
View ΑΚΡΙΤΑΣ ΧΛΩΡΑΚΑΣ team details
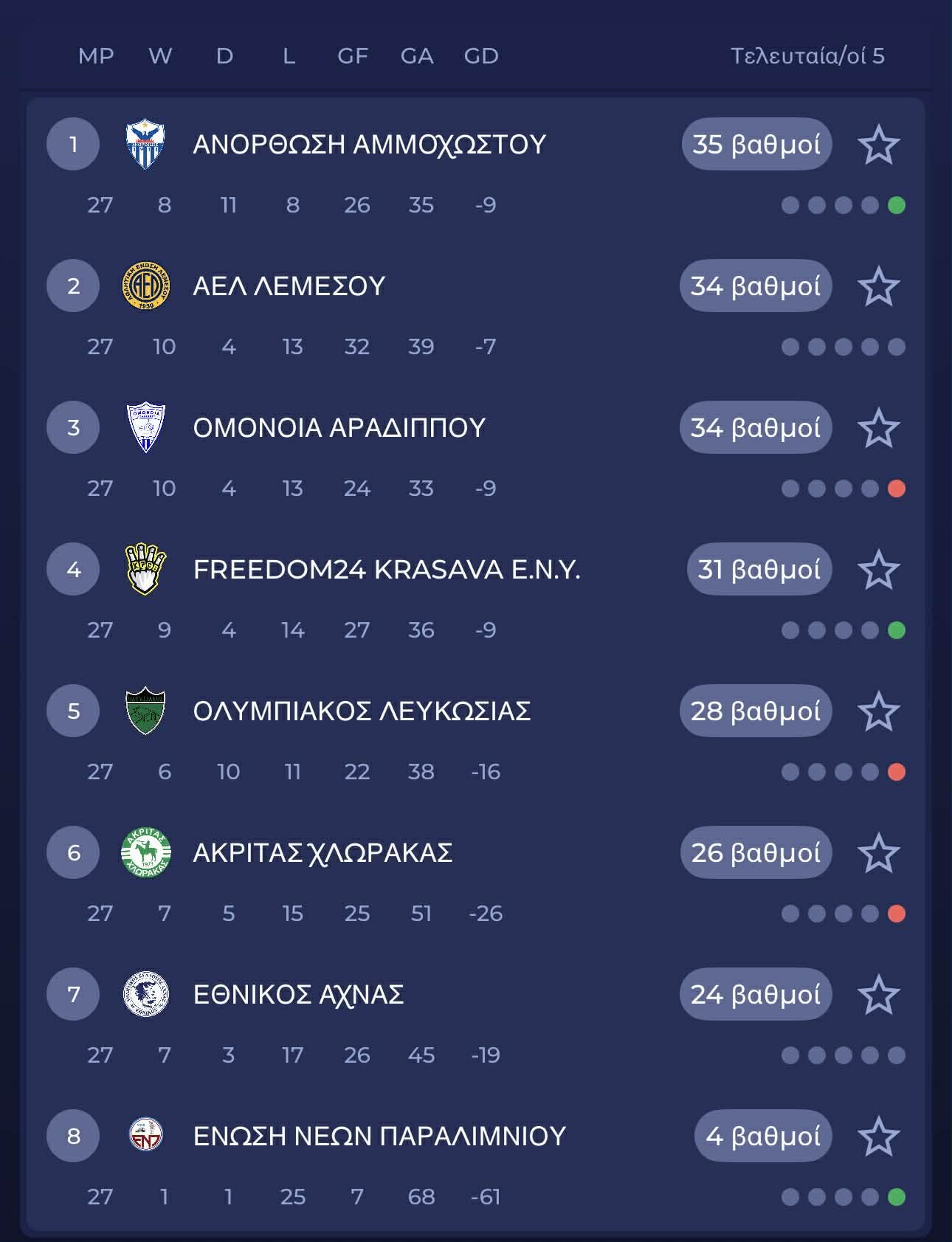point(322,853)
